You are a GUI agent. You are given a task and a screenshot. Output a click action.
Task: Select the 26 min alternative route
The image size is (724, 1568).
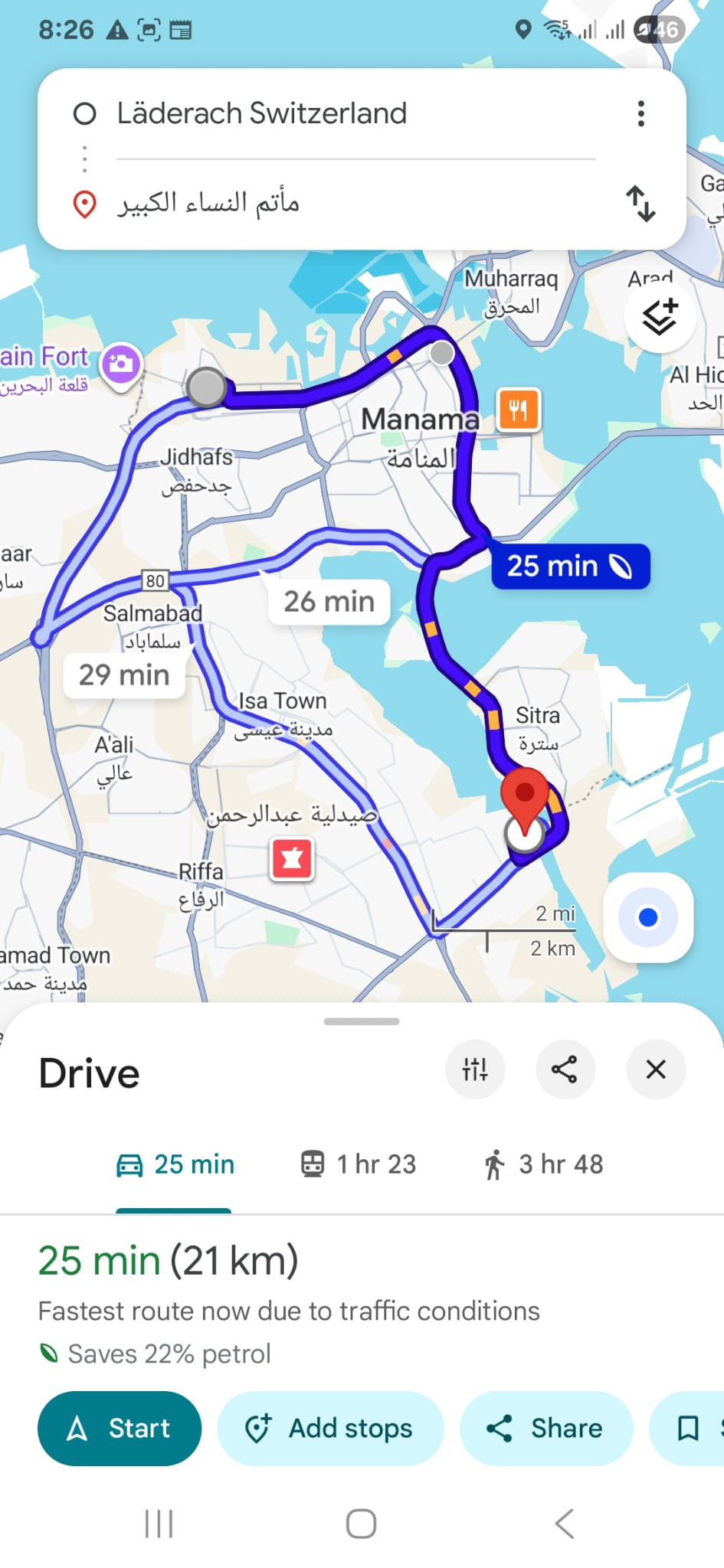329,602
